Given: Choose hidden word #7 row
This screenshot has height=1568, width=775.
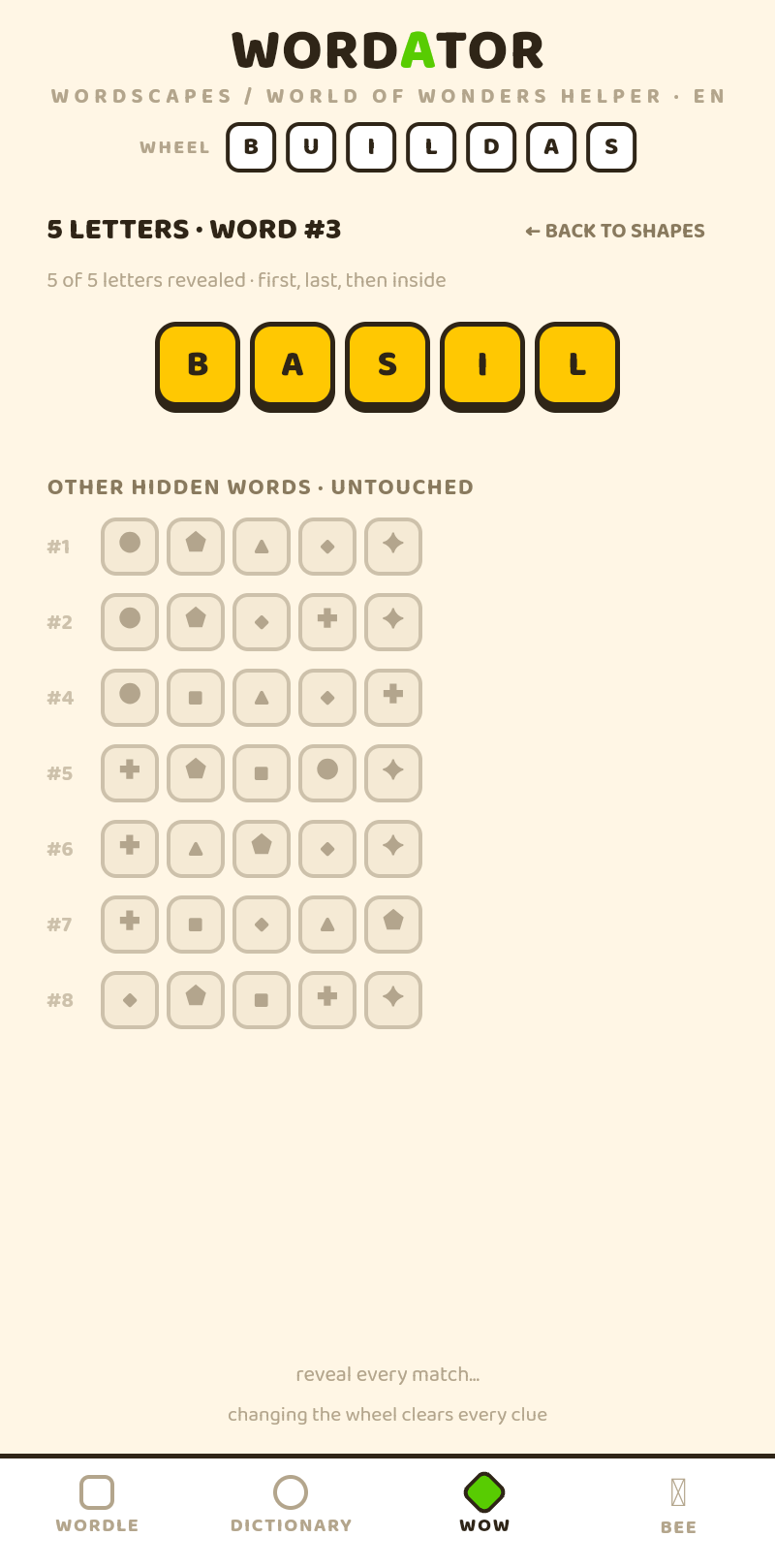Looking at the screenshot, I should [234, 925].
